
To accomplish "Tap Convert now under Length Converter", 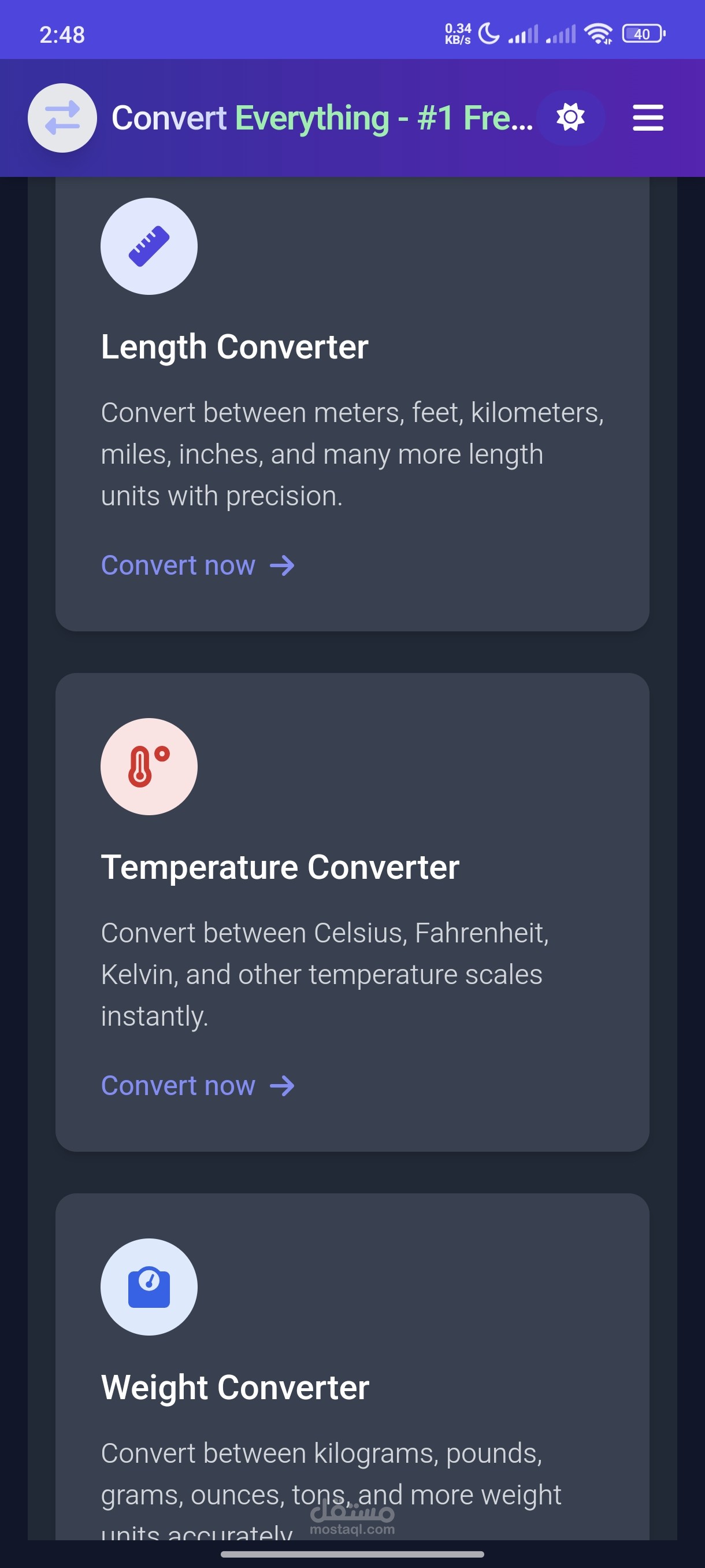I will [198, 565].
